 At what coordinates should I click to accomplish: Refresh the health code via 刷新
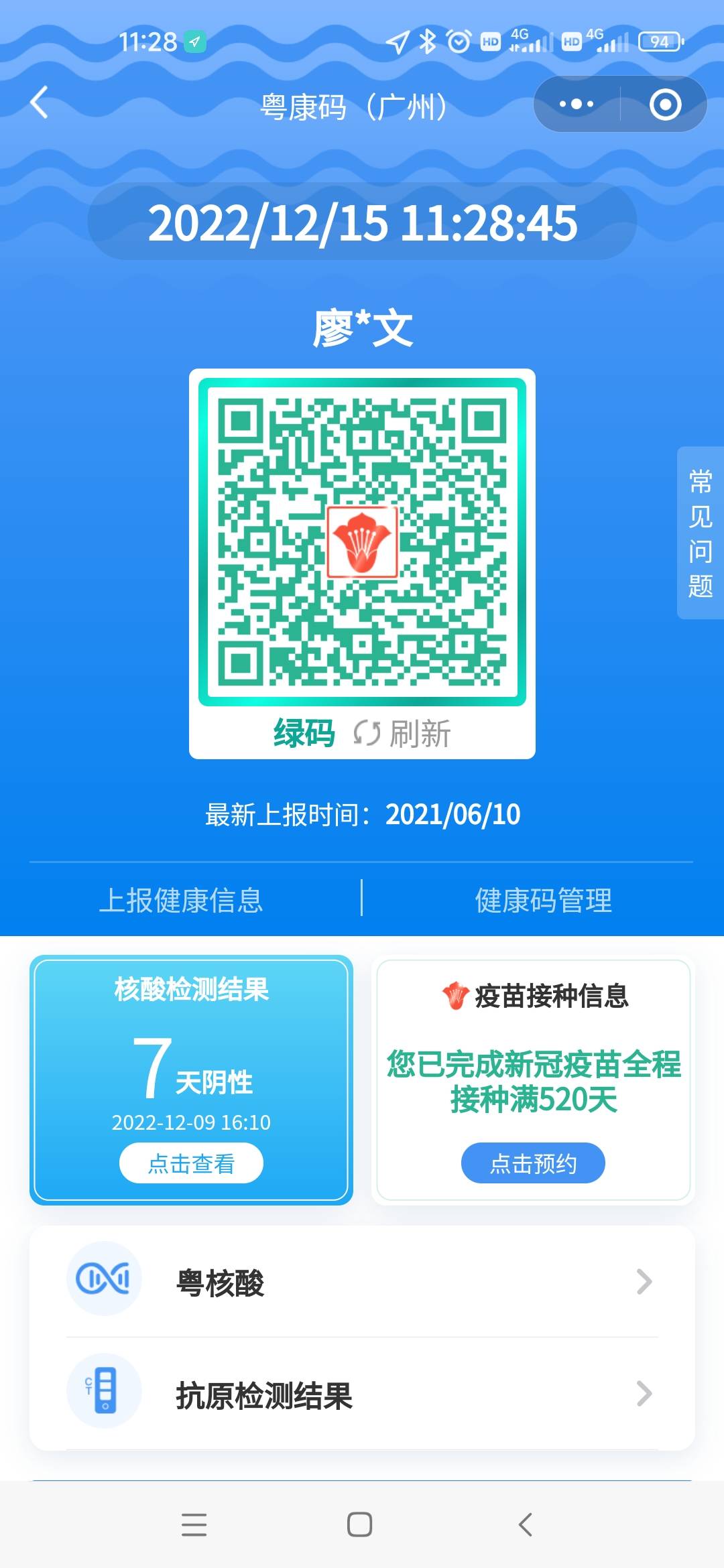coord(403,733)
